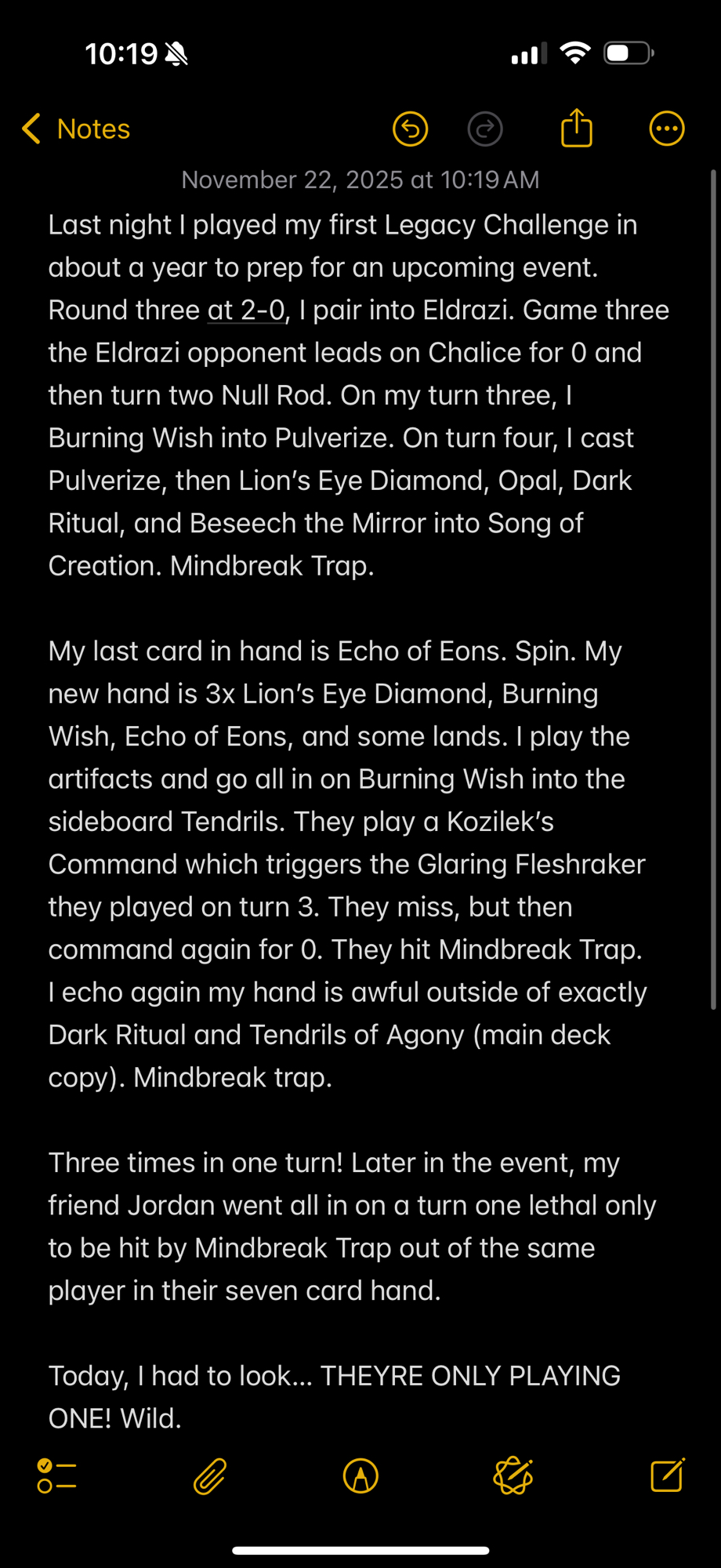
Task: Compose a new note
Action: click(667, 1475)
